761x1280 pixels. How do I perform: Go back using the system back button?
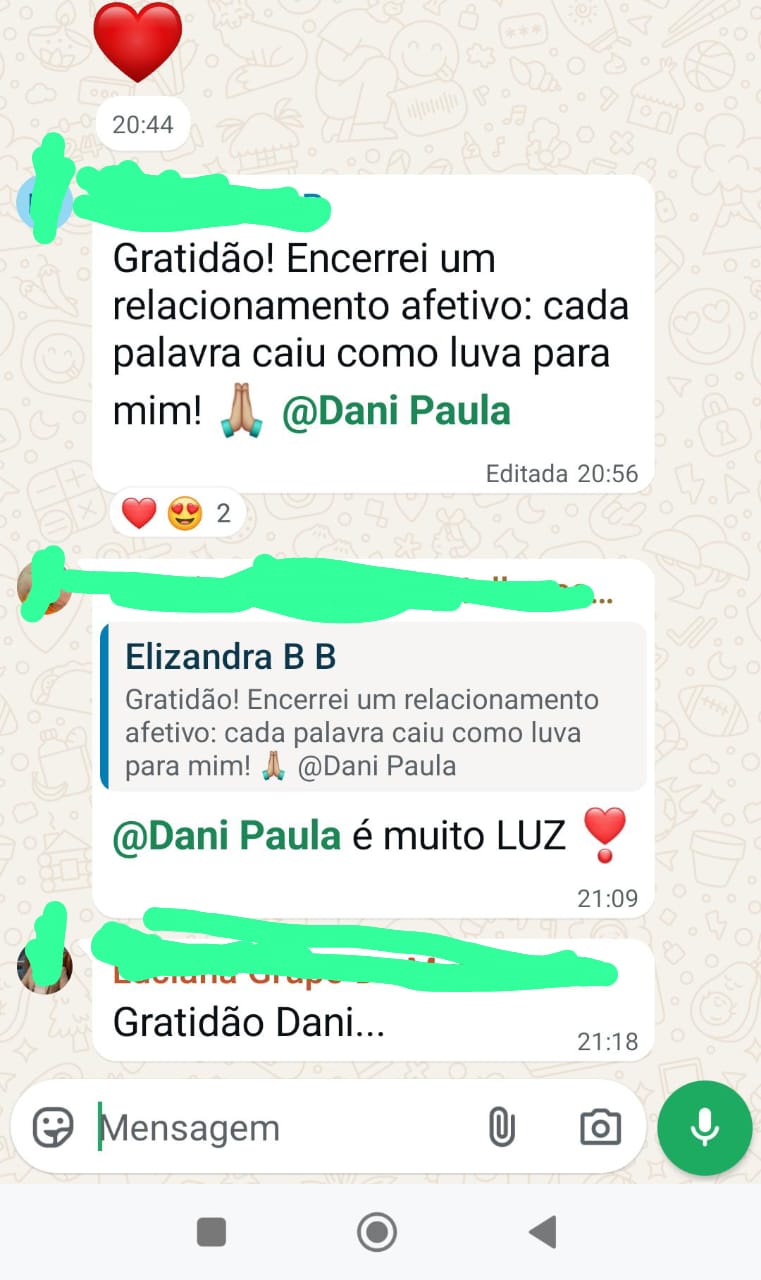coord(542,1232)
